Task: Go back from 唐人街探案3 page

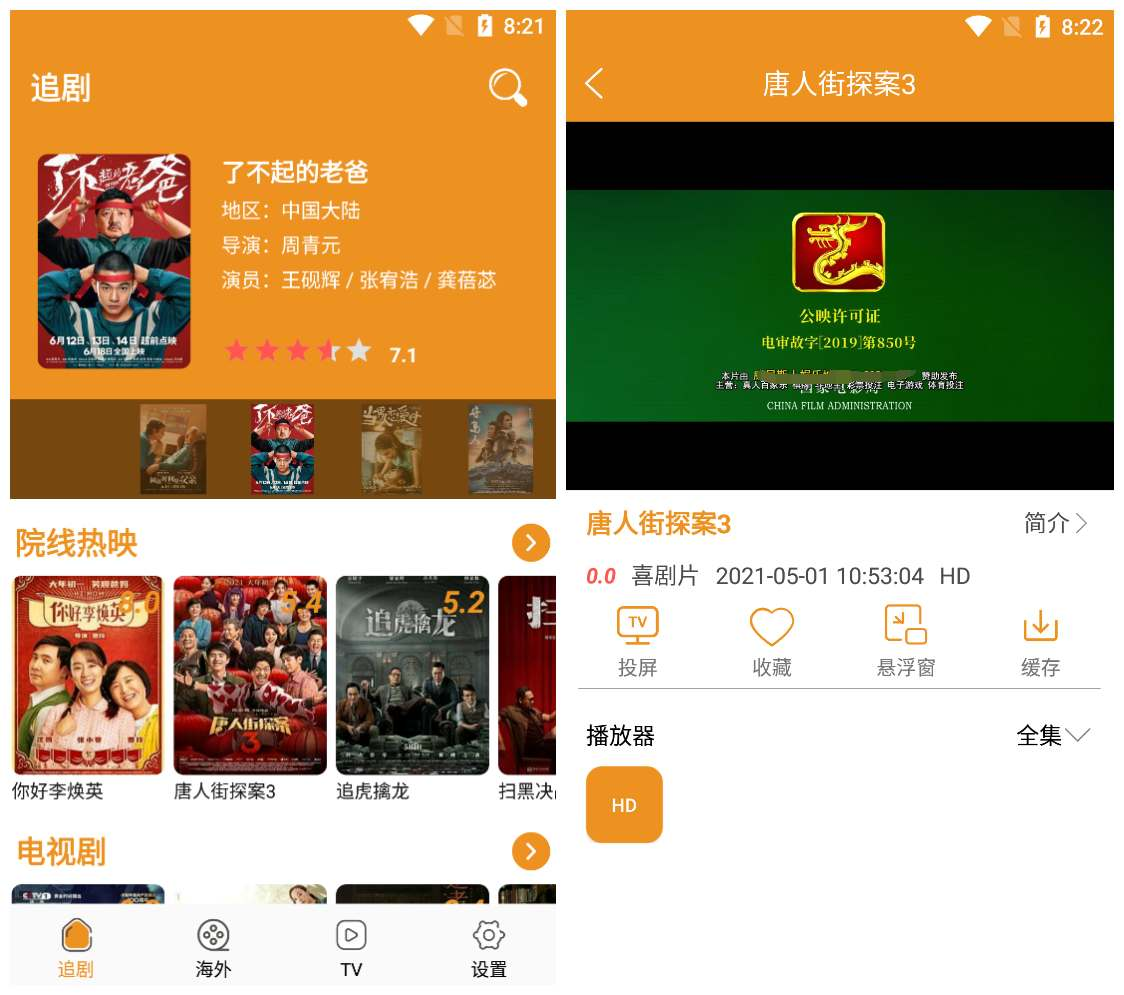Action: (594, 84)
